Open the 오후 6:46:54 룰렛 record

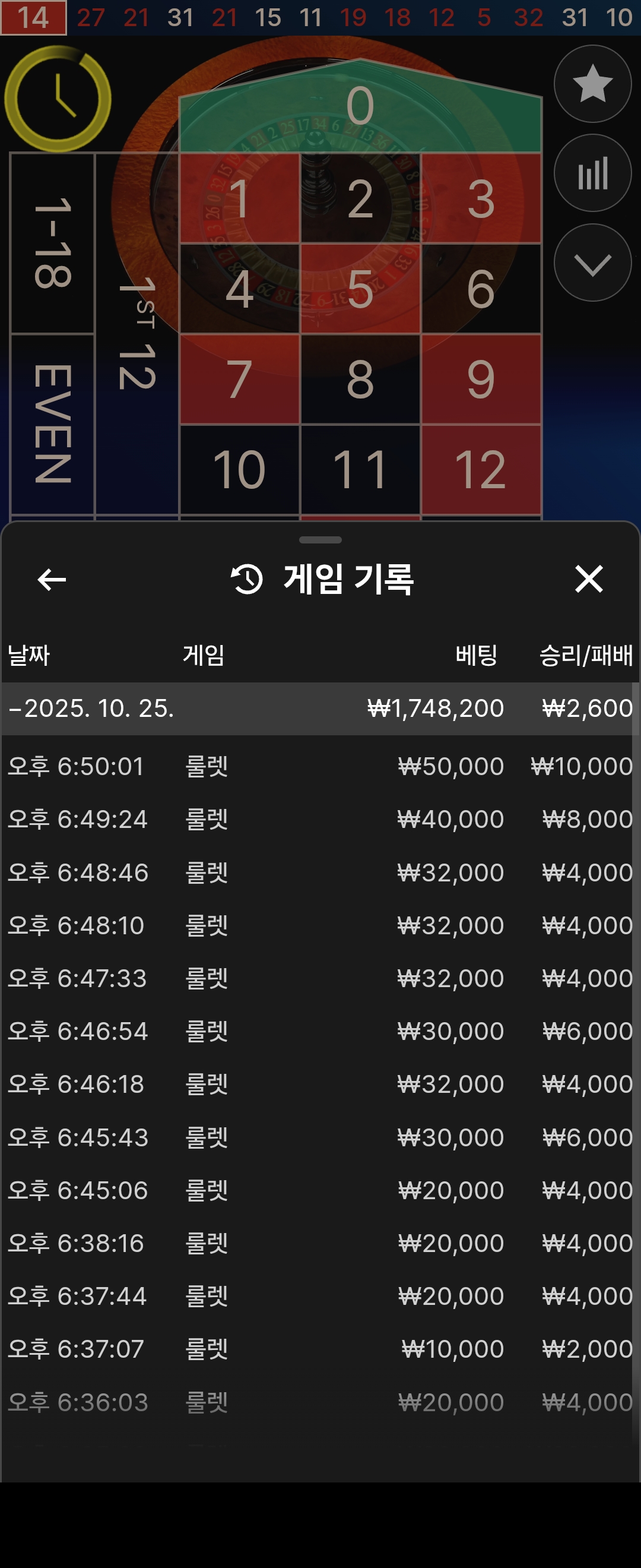pyautogui.click(x=320, y=1031)
